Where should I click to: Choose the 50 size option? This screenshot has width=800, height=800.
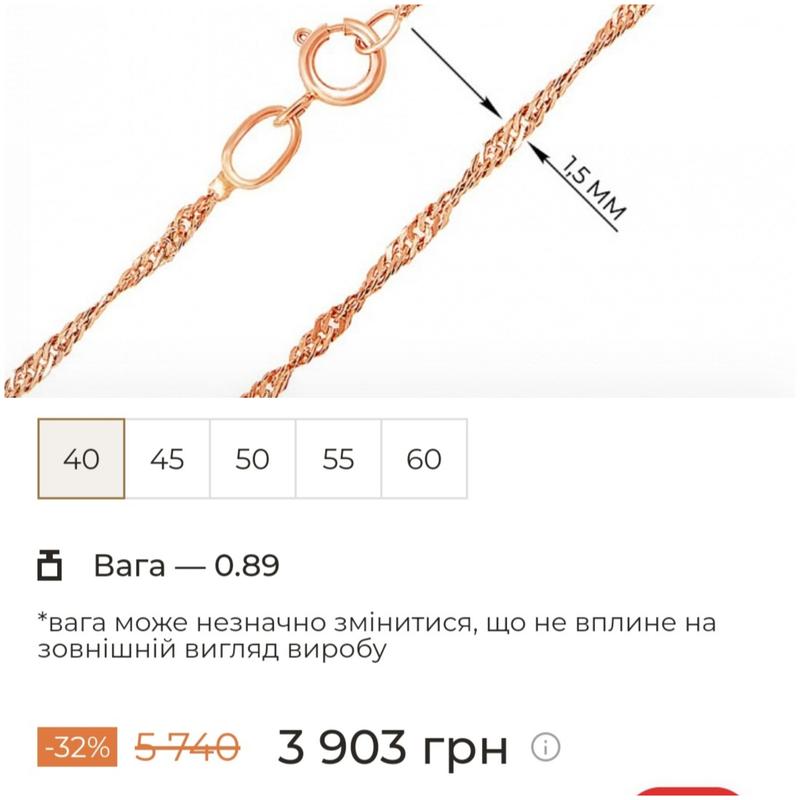(253, 459)
